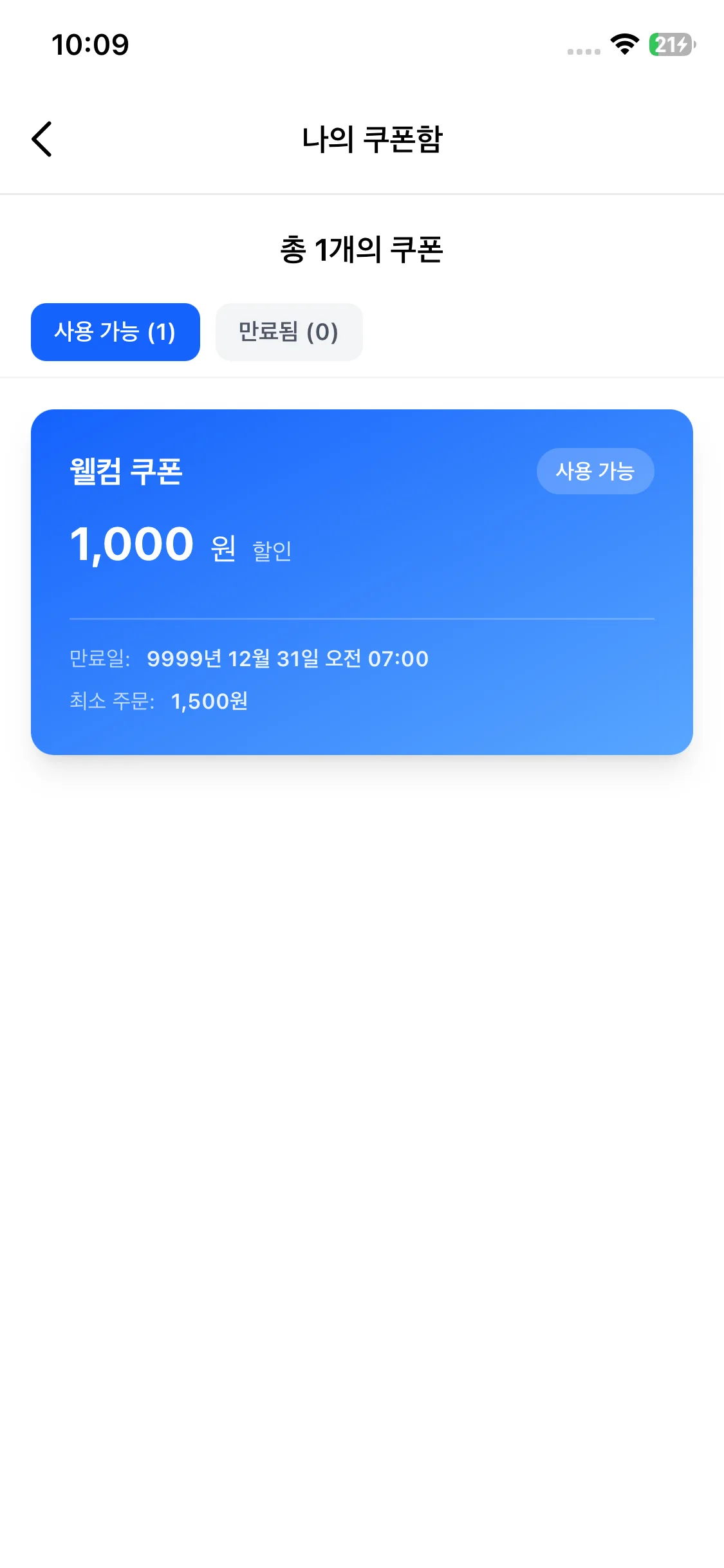Switch to the 만료됨 (0) tab

pyautogui.click(x=289, y=332)
